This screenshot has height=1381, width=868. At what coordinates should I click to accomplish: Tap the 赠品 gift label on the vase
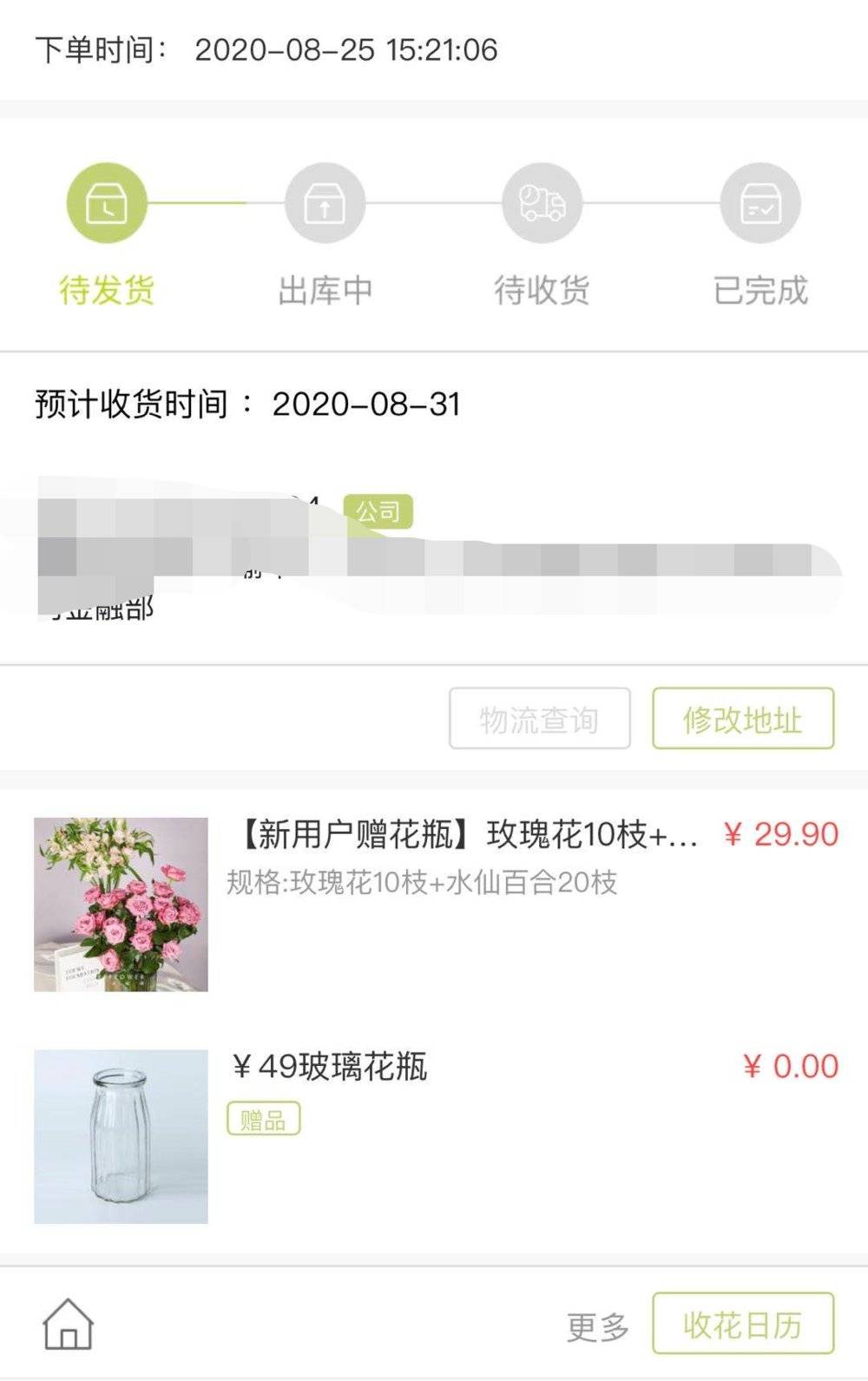(263, 1121)
